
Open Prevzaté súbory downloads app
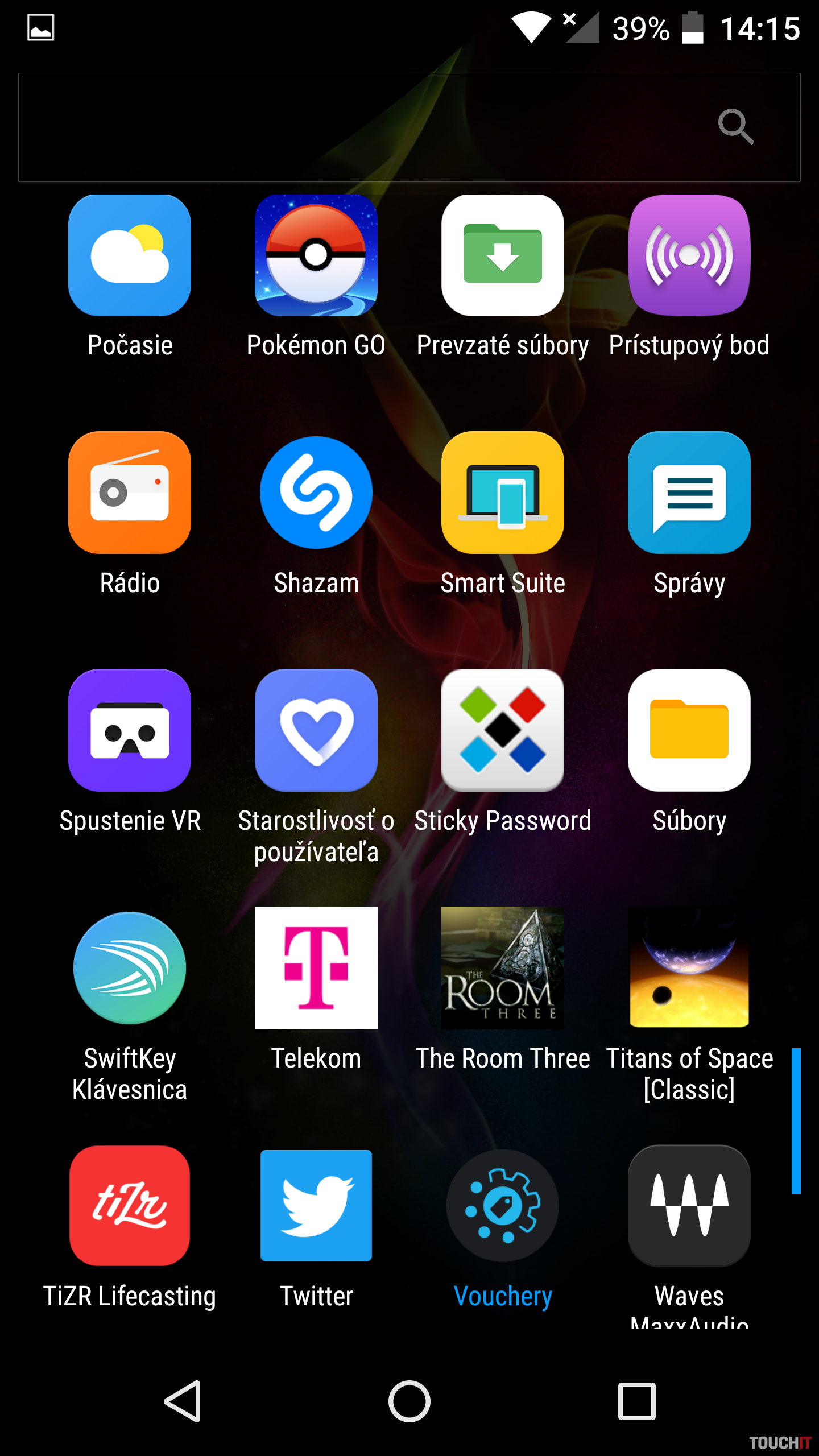[x=503, y=256]
